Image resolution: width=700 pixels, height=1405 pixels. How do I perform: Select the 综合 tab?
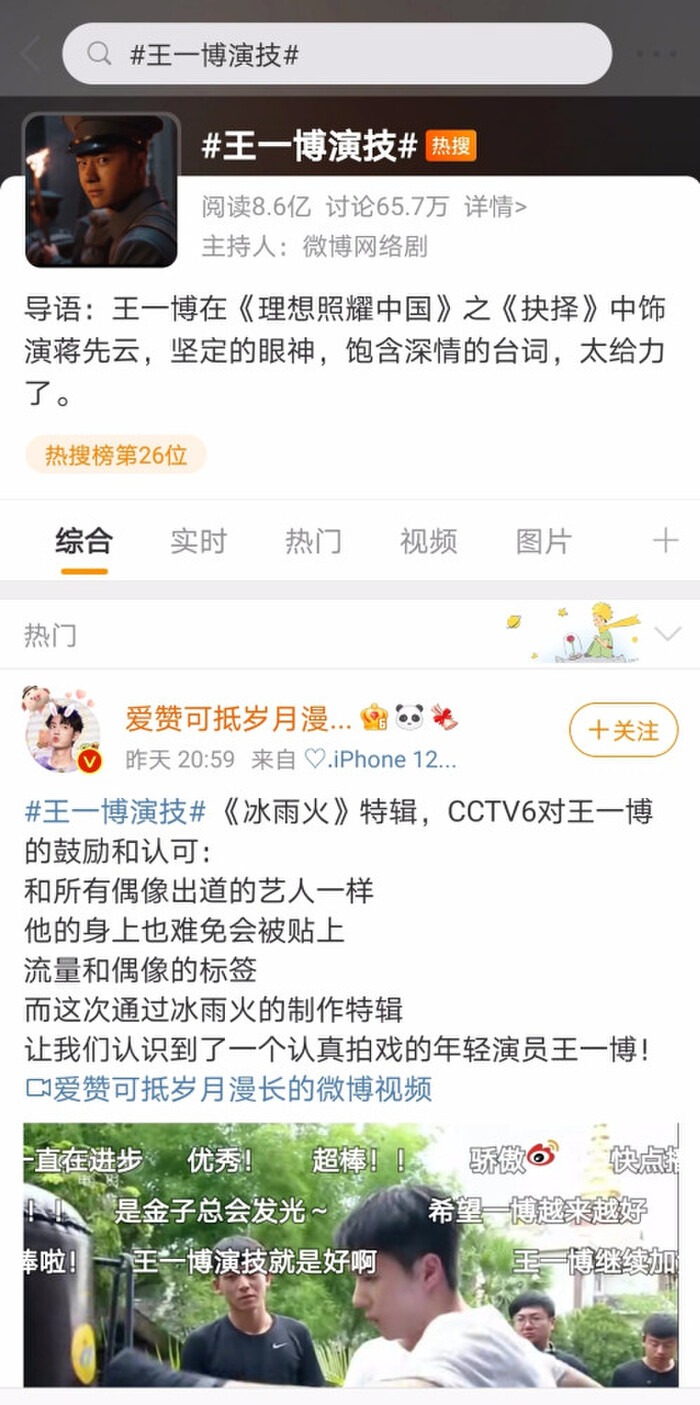click(x=84, y=541)
